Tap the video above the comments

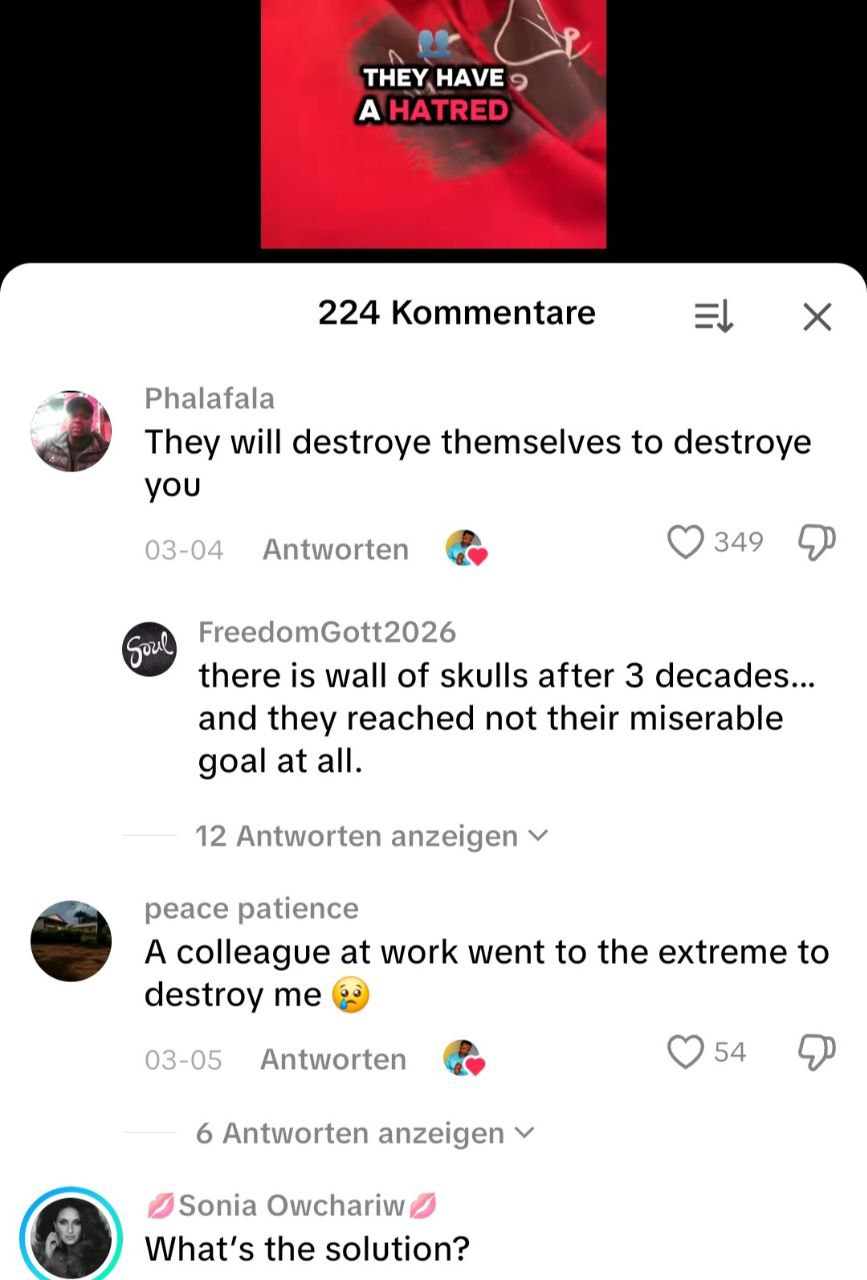pyautogui.click(x=433, y=125)
